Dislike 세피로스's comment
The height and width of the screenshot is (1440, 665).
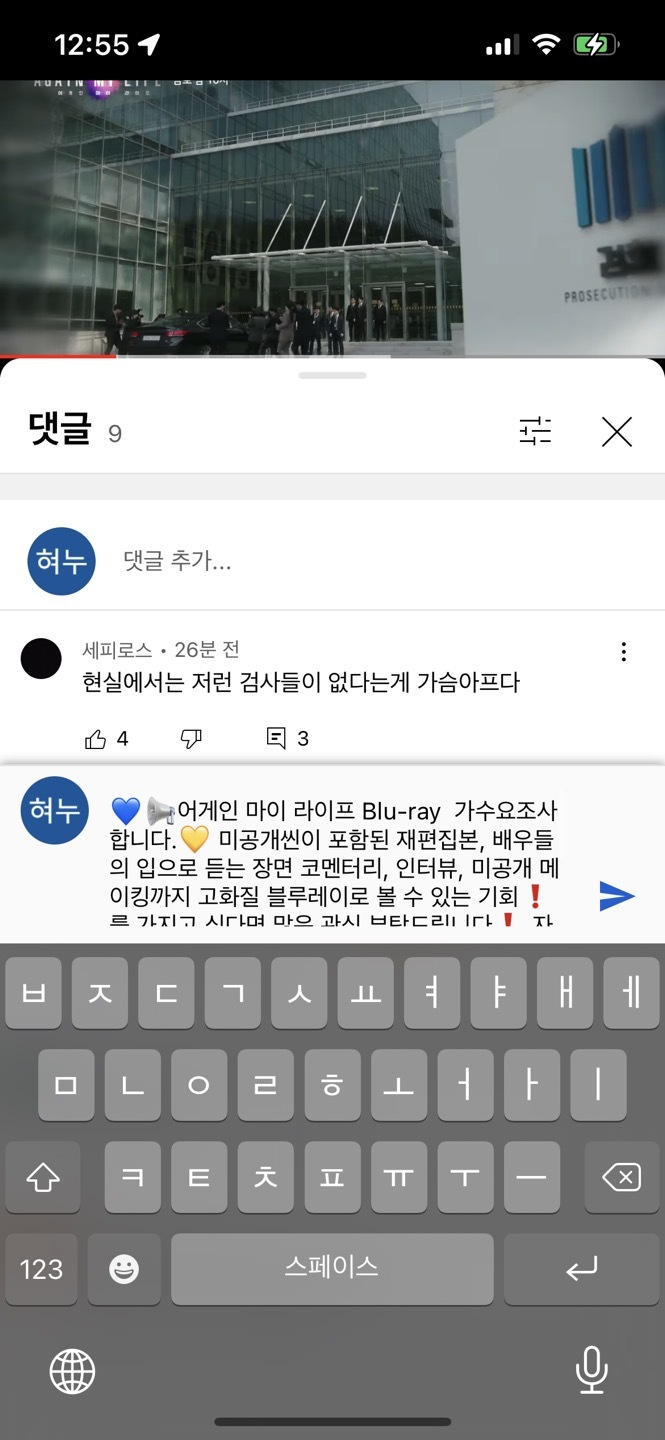click(x=191, y=739)
